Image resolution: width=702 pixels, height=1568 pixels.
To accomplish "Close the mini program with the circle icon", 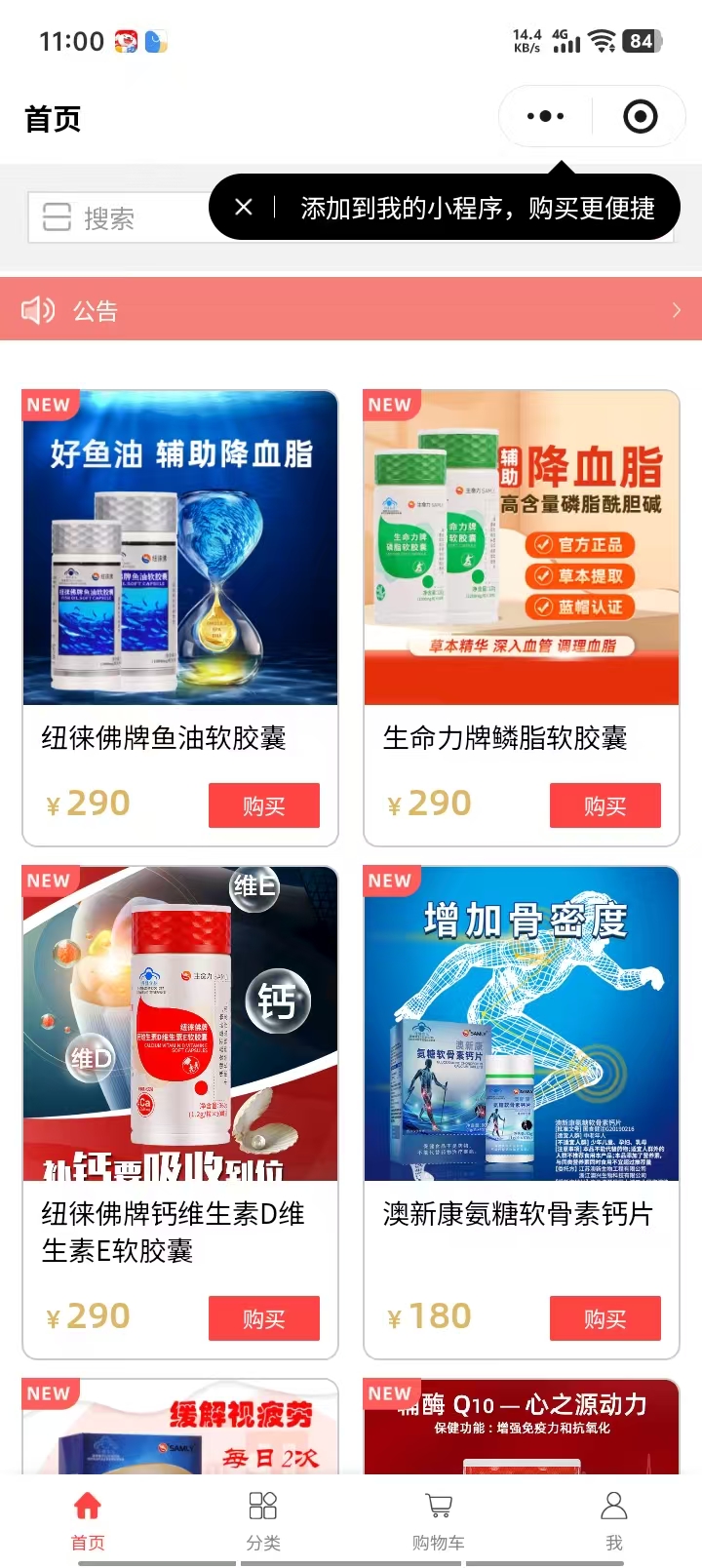I will coord(640,117).
